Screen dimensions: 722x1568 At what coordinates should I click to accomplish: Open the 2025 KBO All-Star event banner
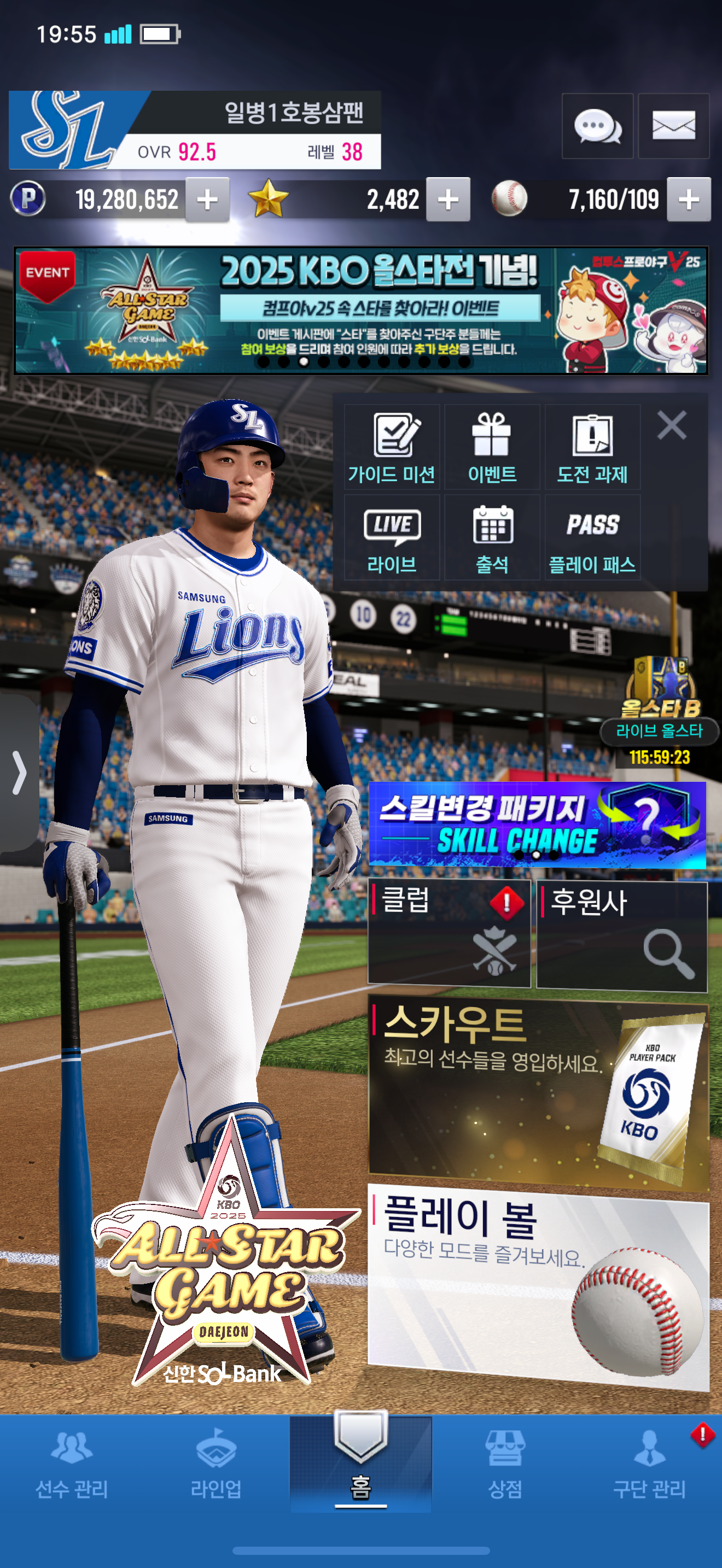pos(360,311)
